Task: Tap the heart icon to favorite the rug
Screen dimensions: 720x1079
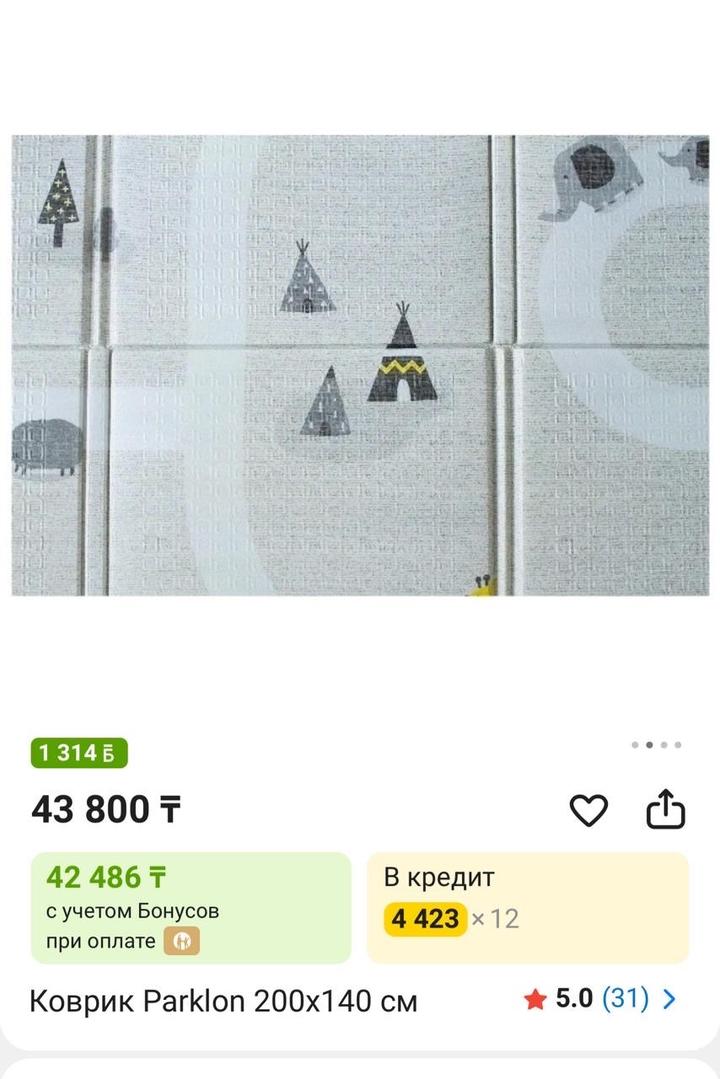Action: 590,808
